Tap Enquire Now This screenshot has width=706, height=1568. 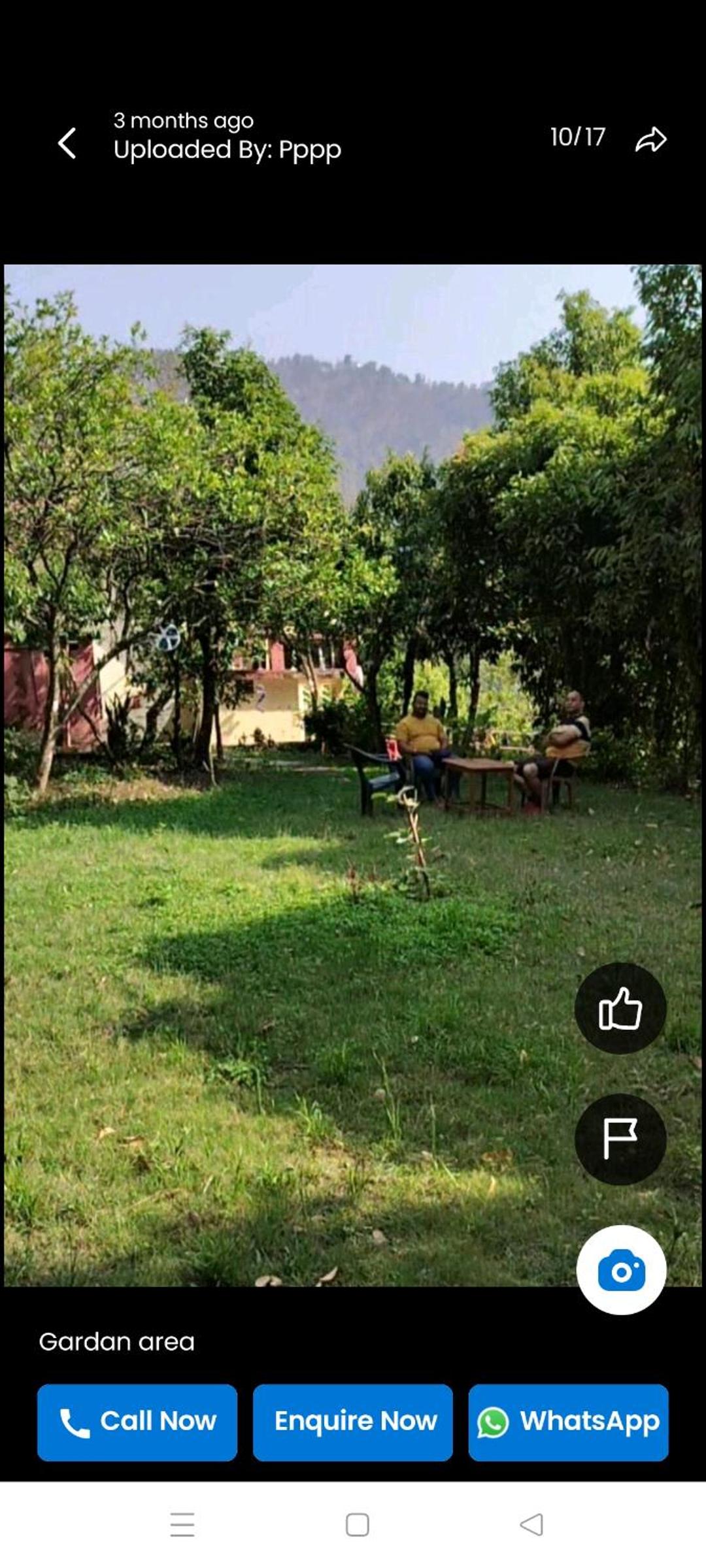click(x=353, y=1422)
